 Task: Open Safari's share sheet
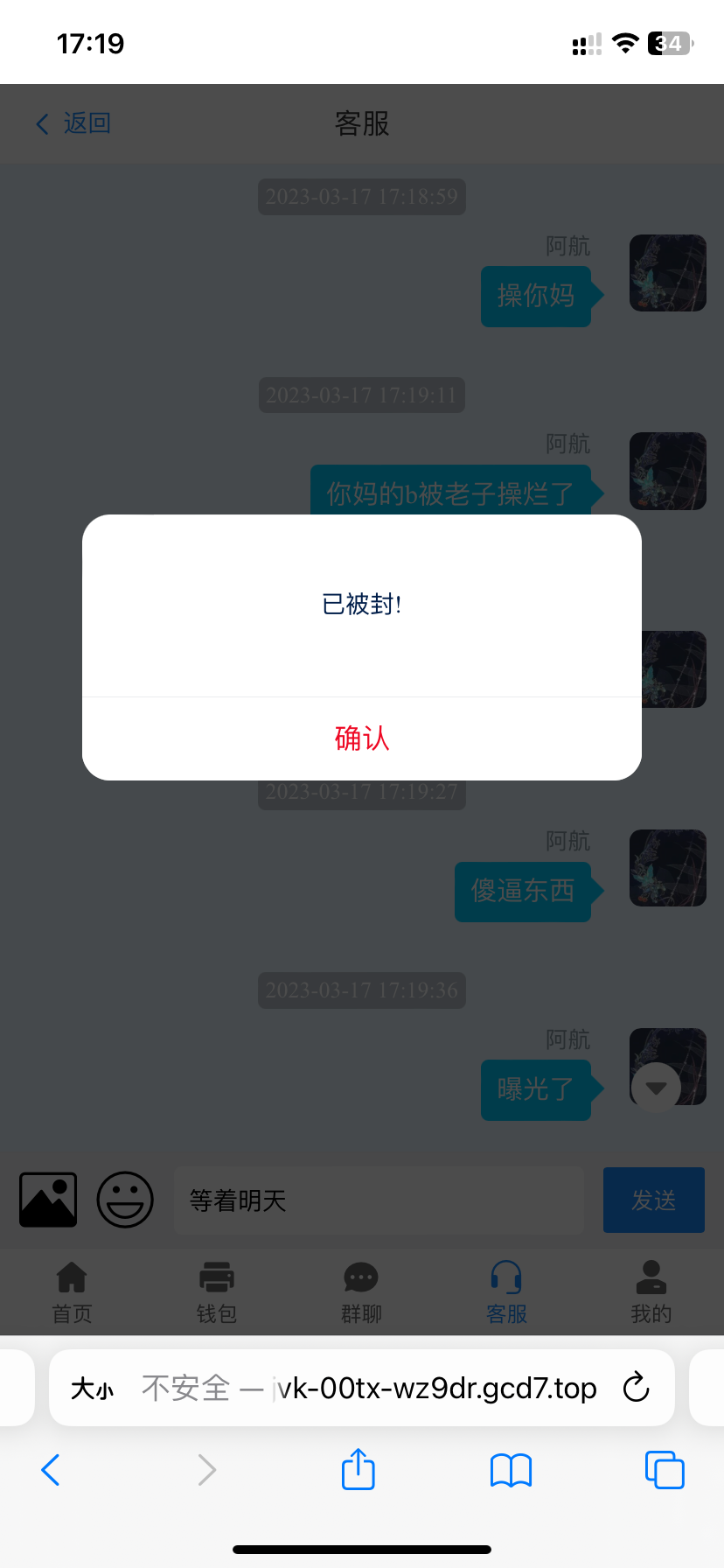[x=358, y=1469]
